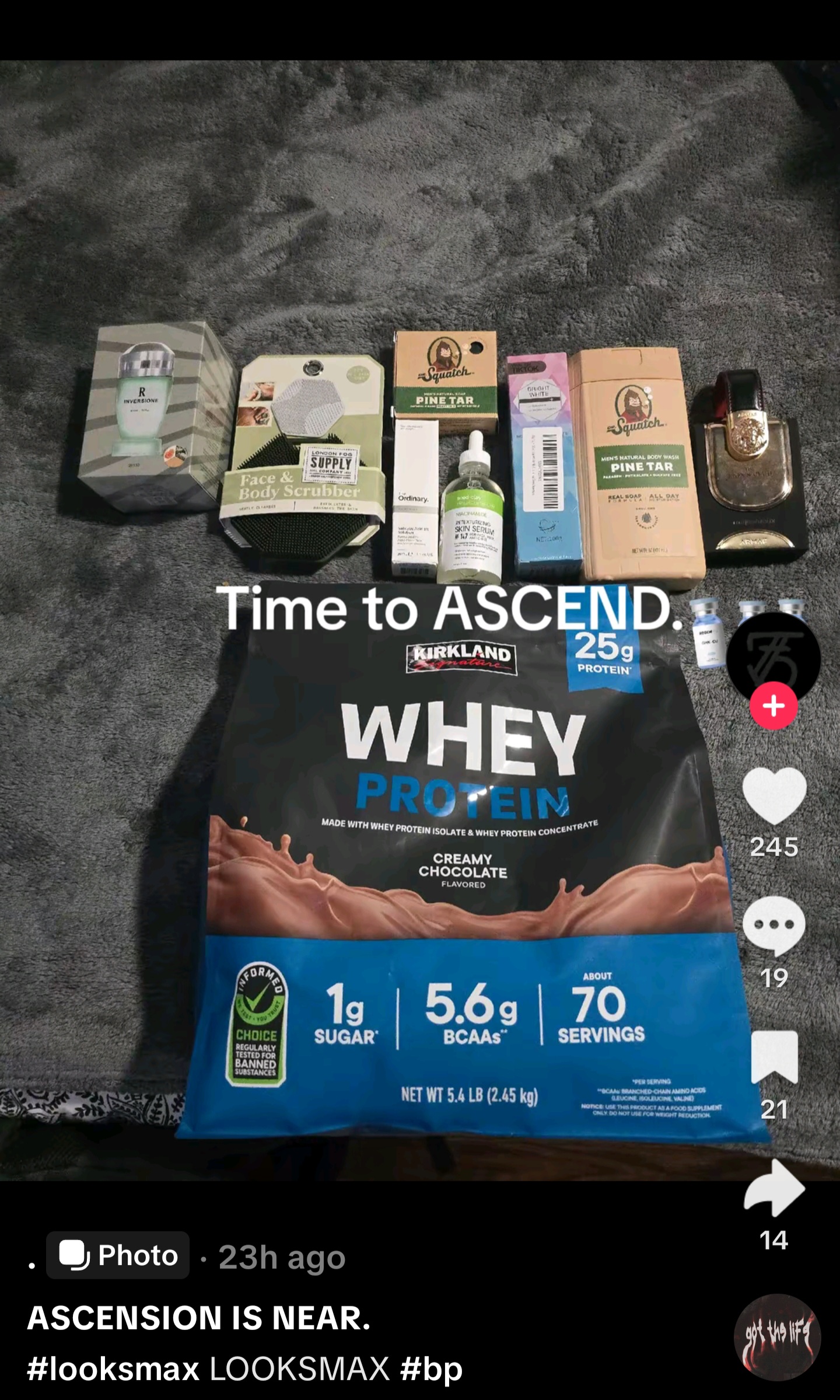The image size is (840, 1400).
Task: Open the spinning sound disc
Action: [776, 1336]
